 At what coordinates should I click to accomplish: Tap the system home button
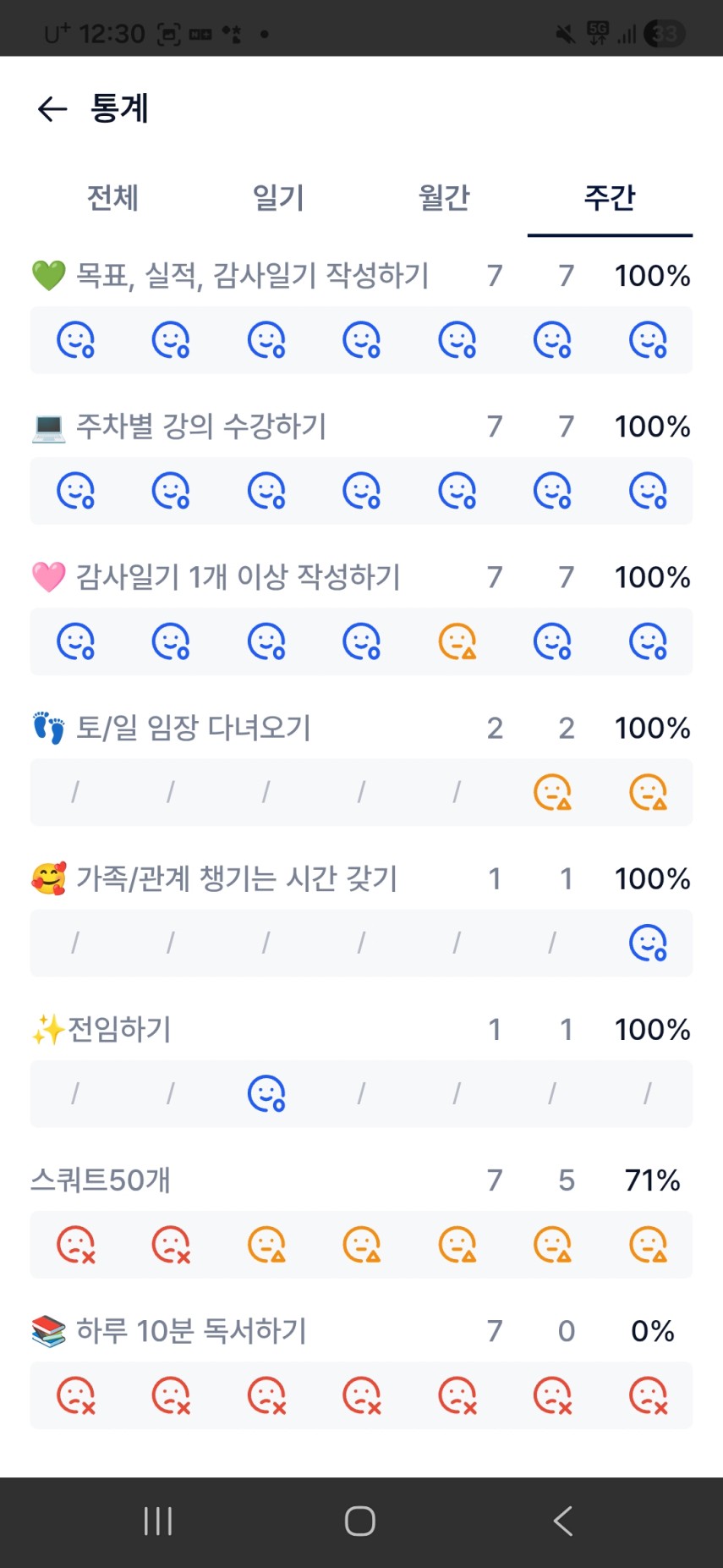coord(360,1521)
